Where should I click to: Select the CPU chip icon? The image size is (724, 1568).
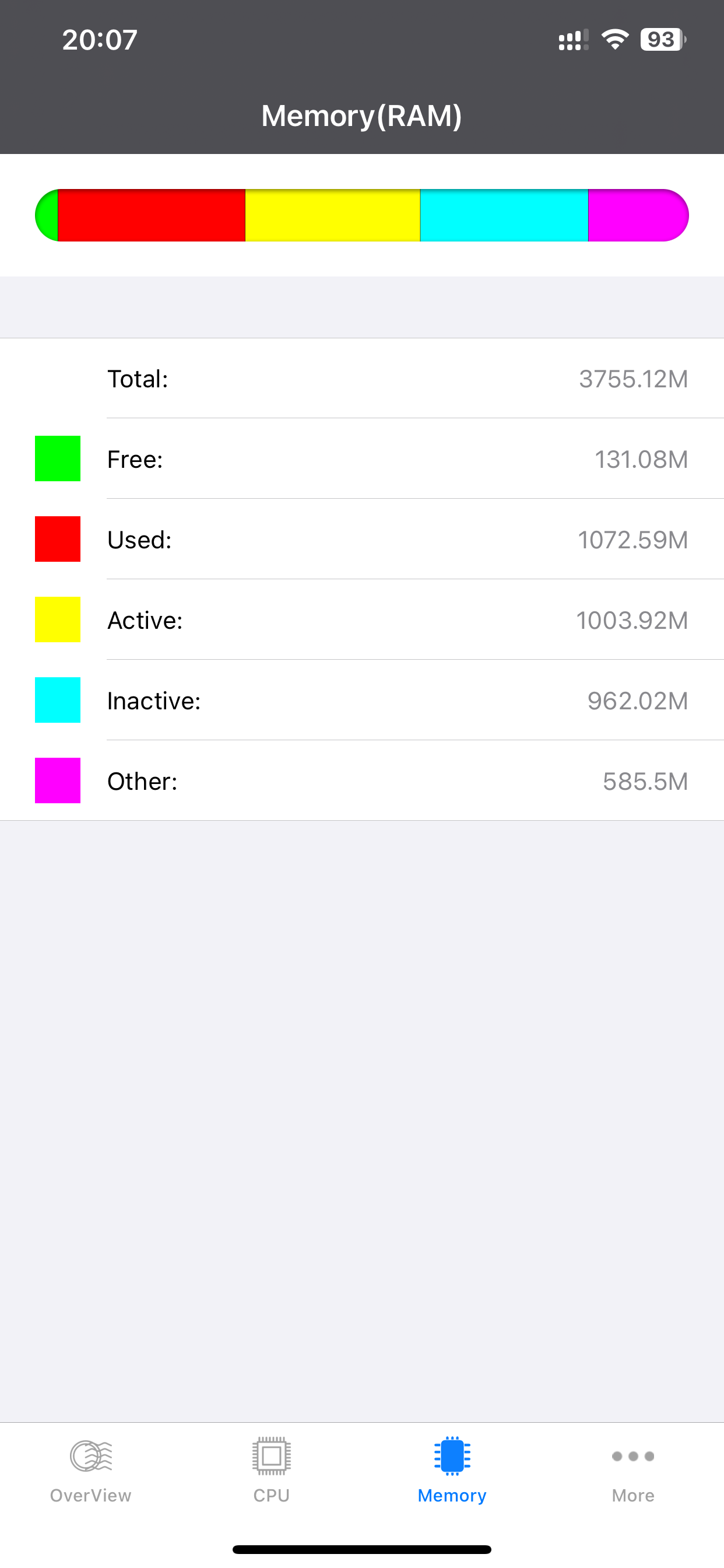click(x=271, y=1456)
